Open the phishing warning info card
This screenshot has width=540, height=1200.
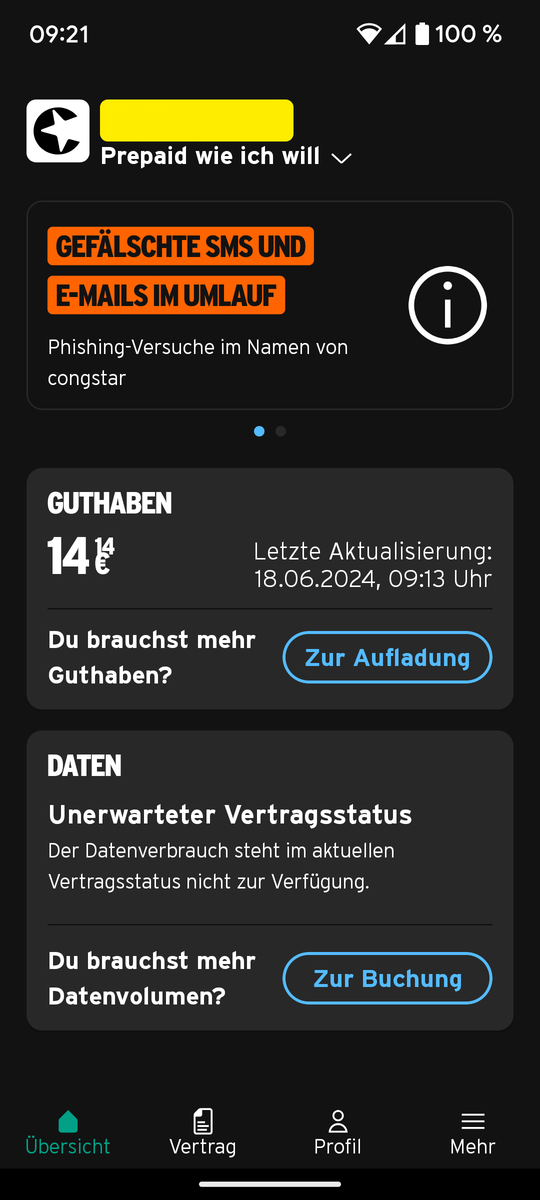(270, 305)
